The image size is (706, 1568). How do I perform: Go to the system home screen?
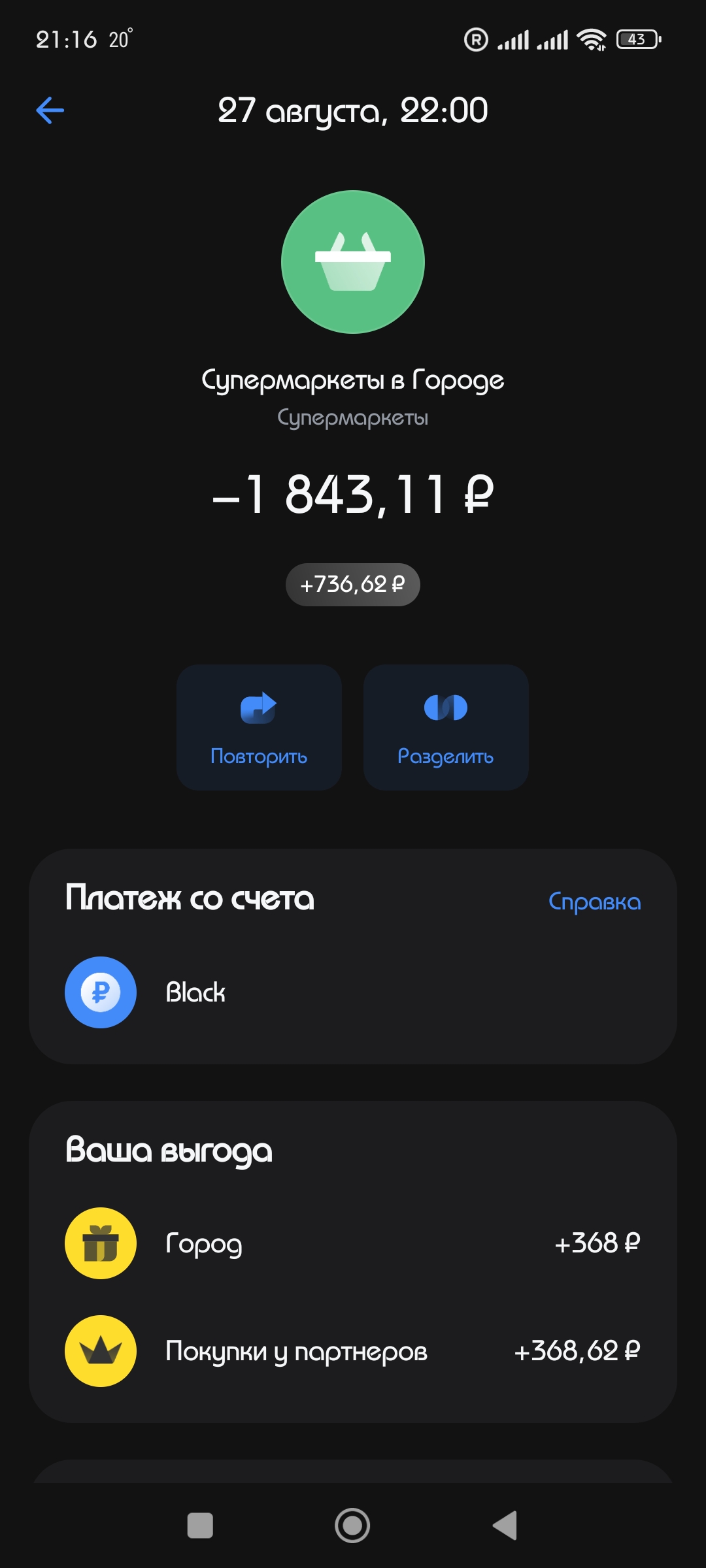point(352,1526)
